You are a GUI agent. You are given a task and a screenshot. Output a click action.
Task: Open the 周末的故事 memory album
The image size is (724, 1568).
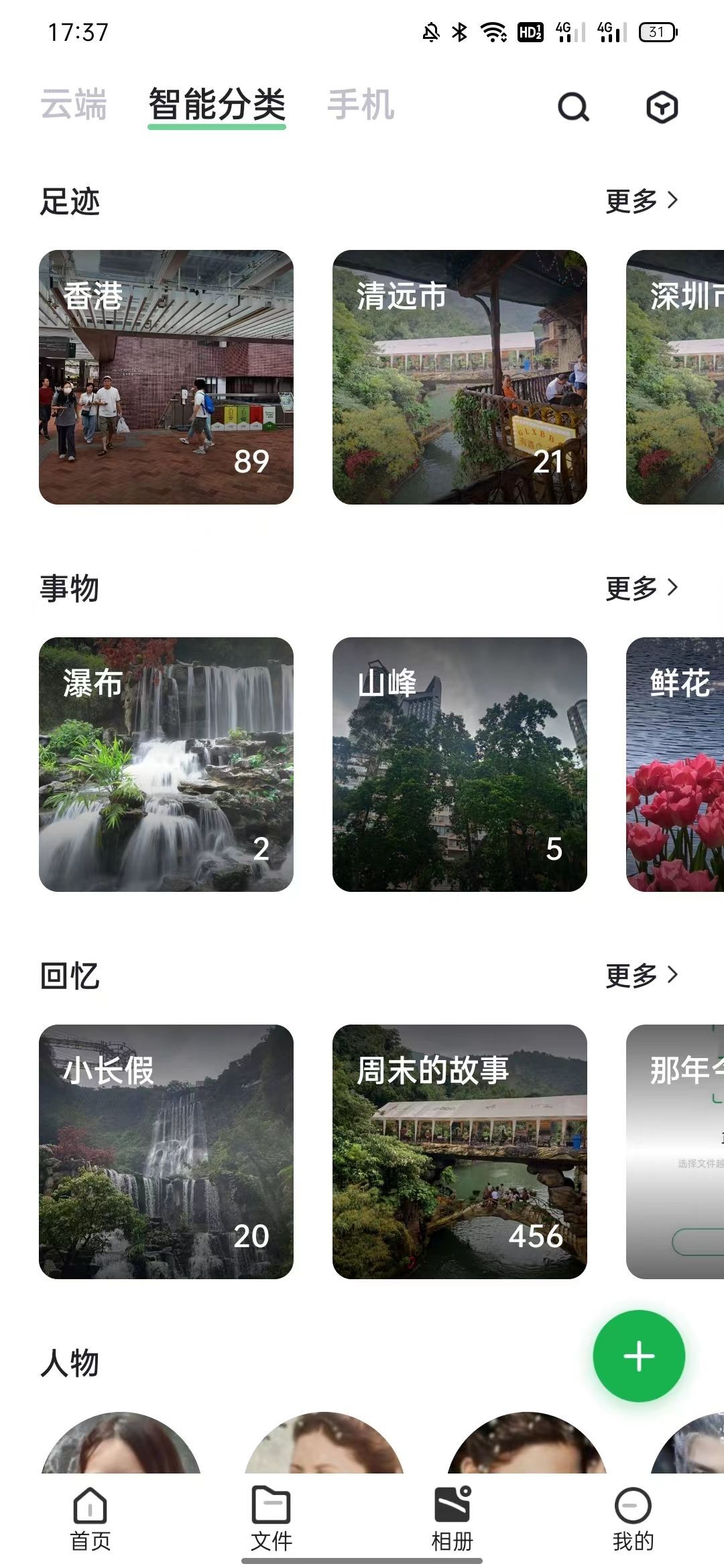[460, 1152]
